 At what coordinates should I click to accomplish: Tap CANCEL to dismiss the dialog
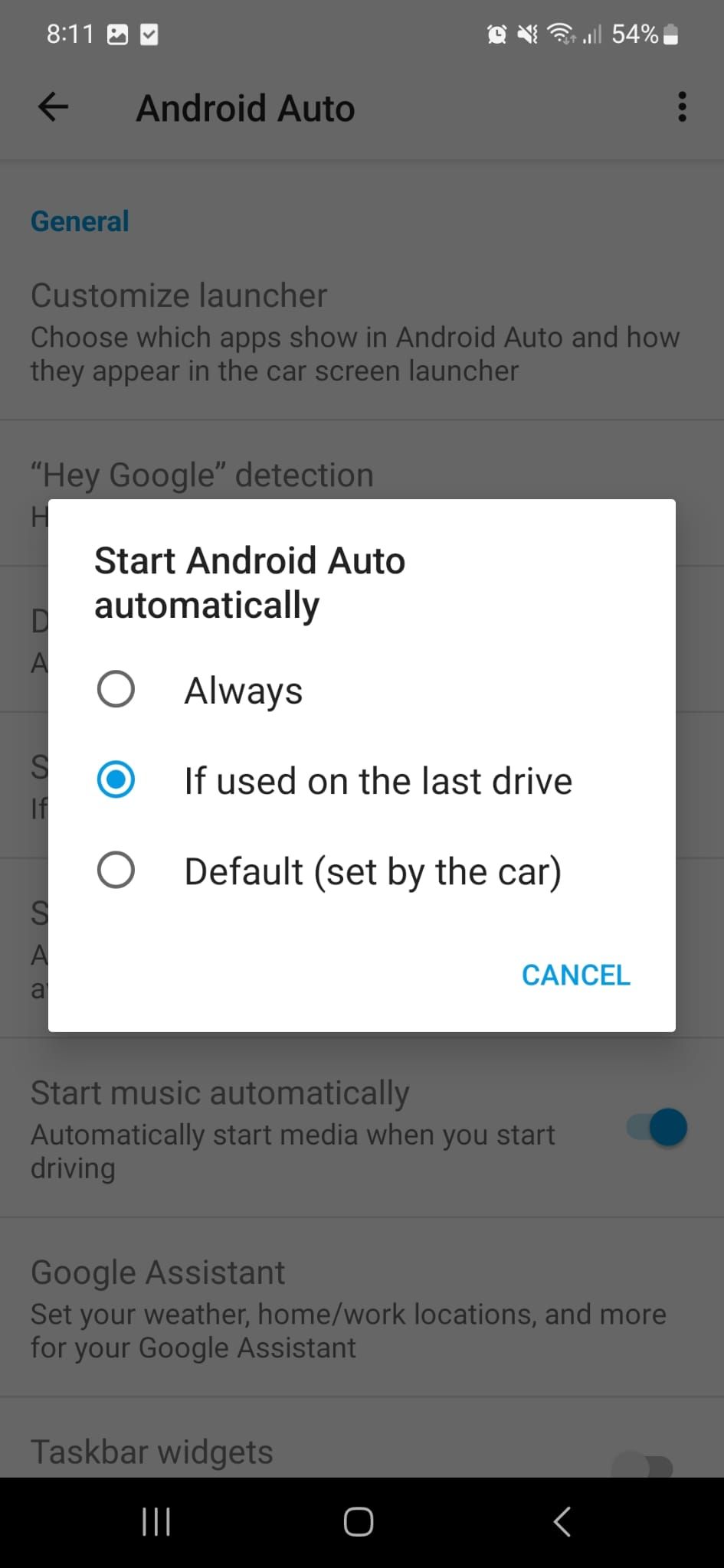click(575, 974)
